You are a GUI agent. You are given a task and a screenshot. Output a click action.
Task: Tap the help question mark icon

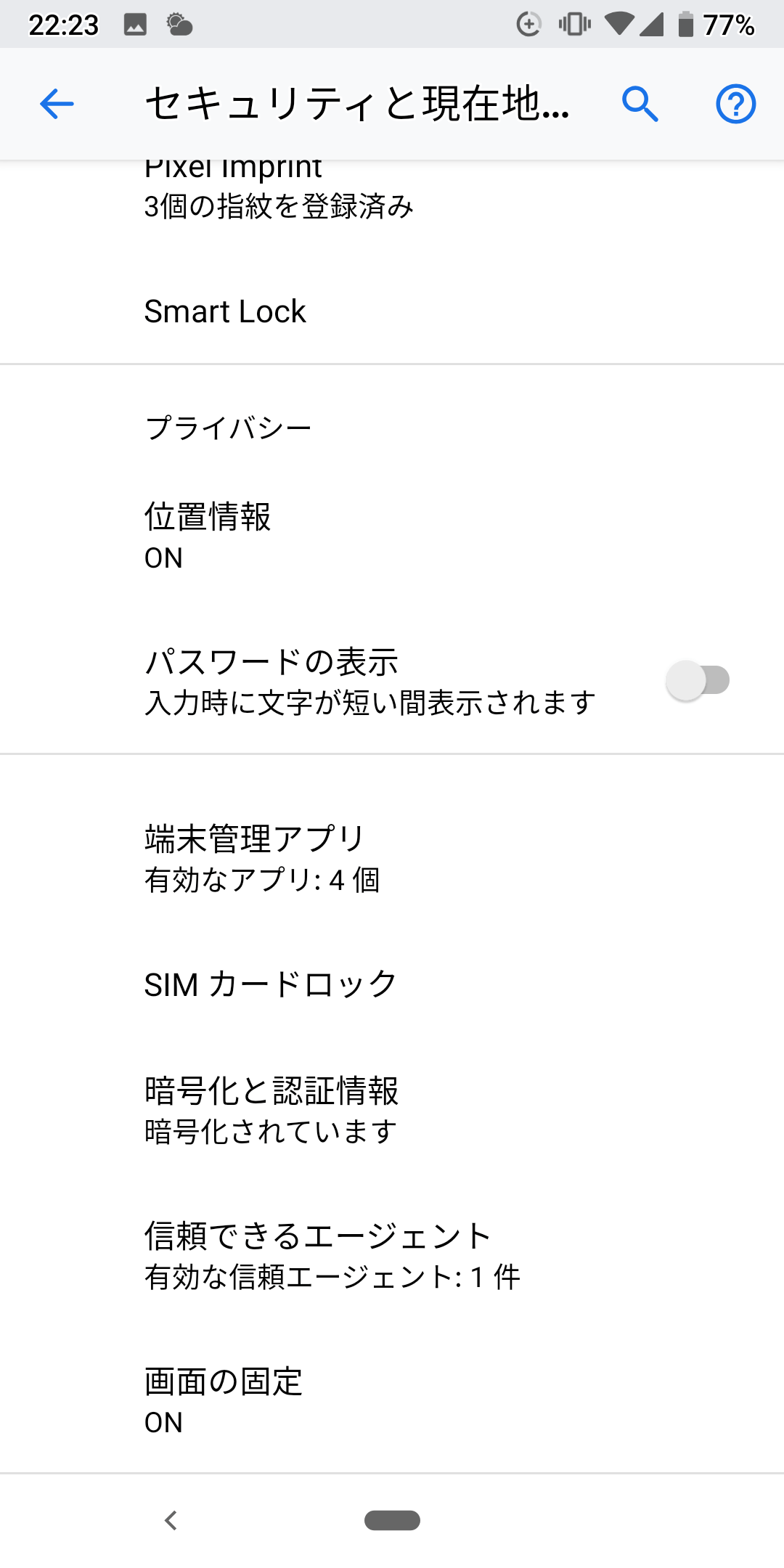[735, 104]
